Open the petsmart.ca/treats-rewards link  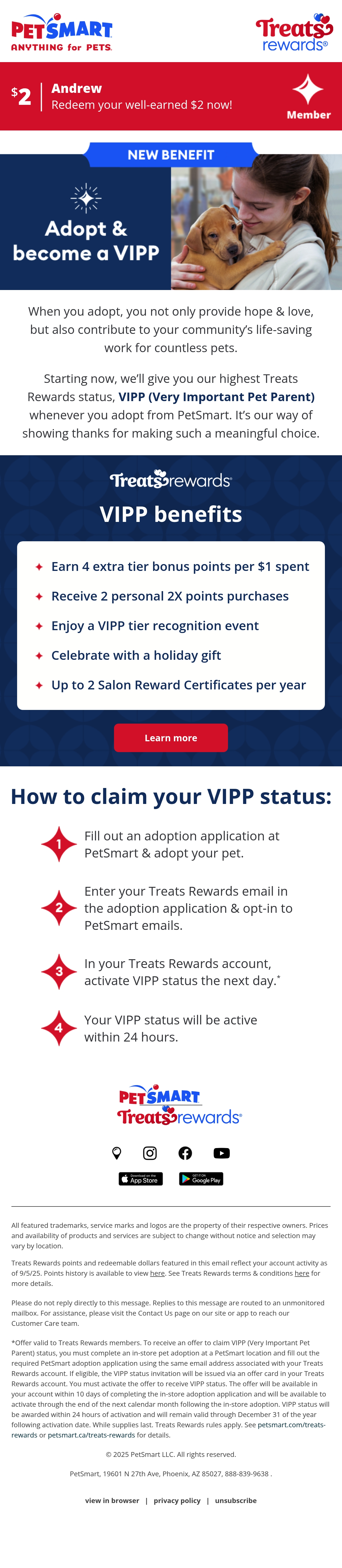click(91, 1435)
